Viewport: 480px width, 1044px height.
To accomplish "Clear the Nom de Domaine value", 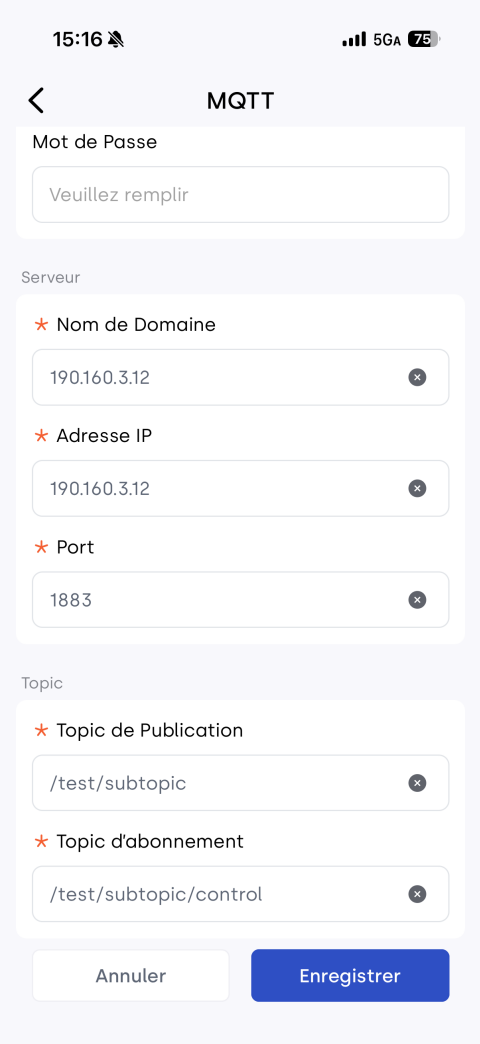I will click(x=417, y=378).
